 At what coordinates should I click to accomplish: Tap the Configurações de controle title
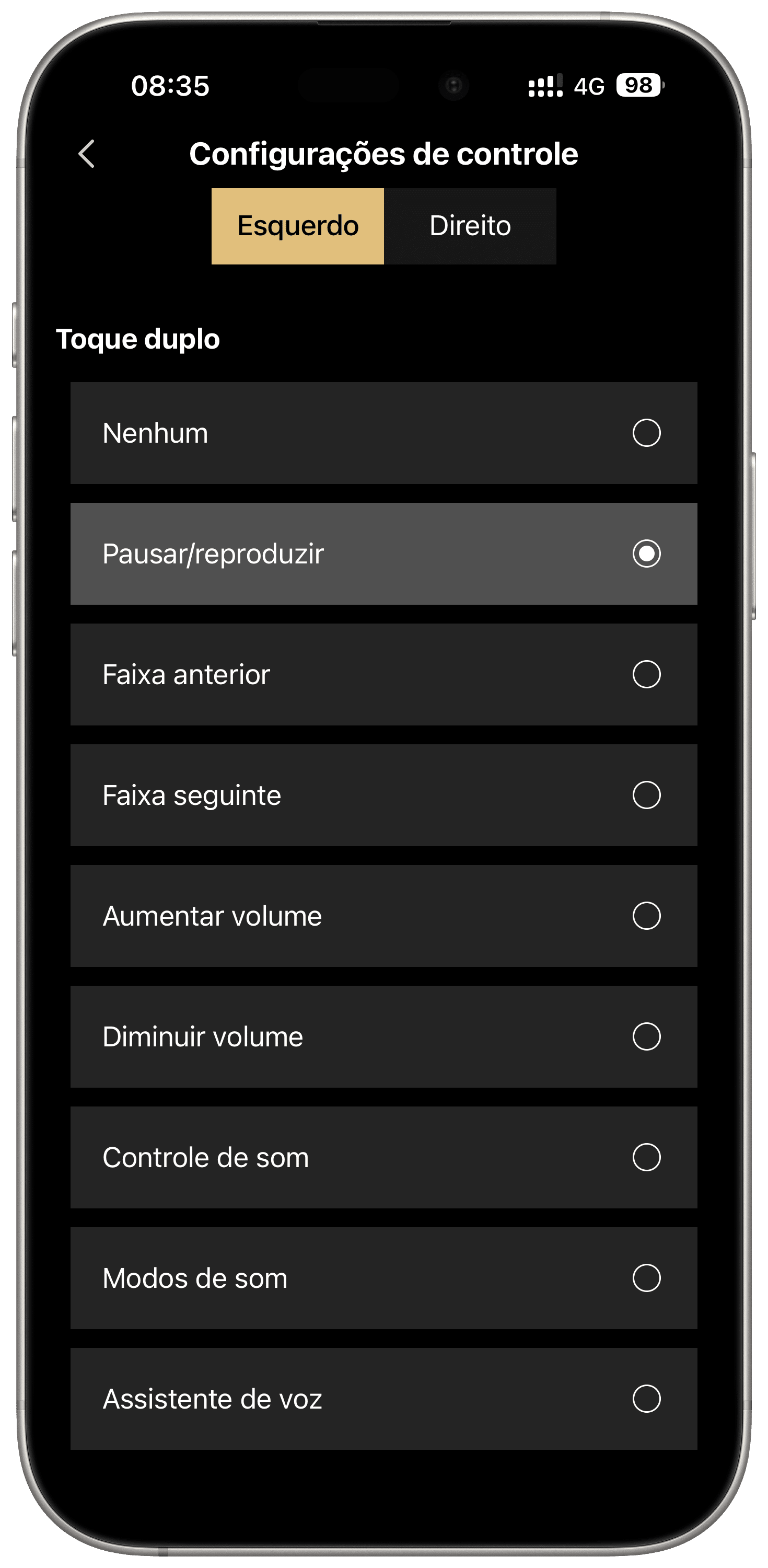384,154
